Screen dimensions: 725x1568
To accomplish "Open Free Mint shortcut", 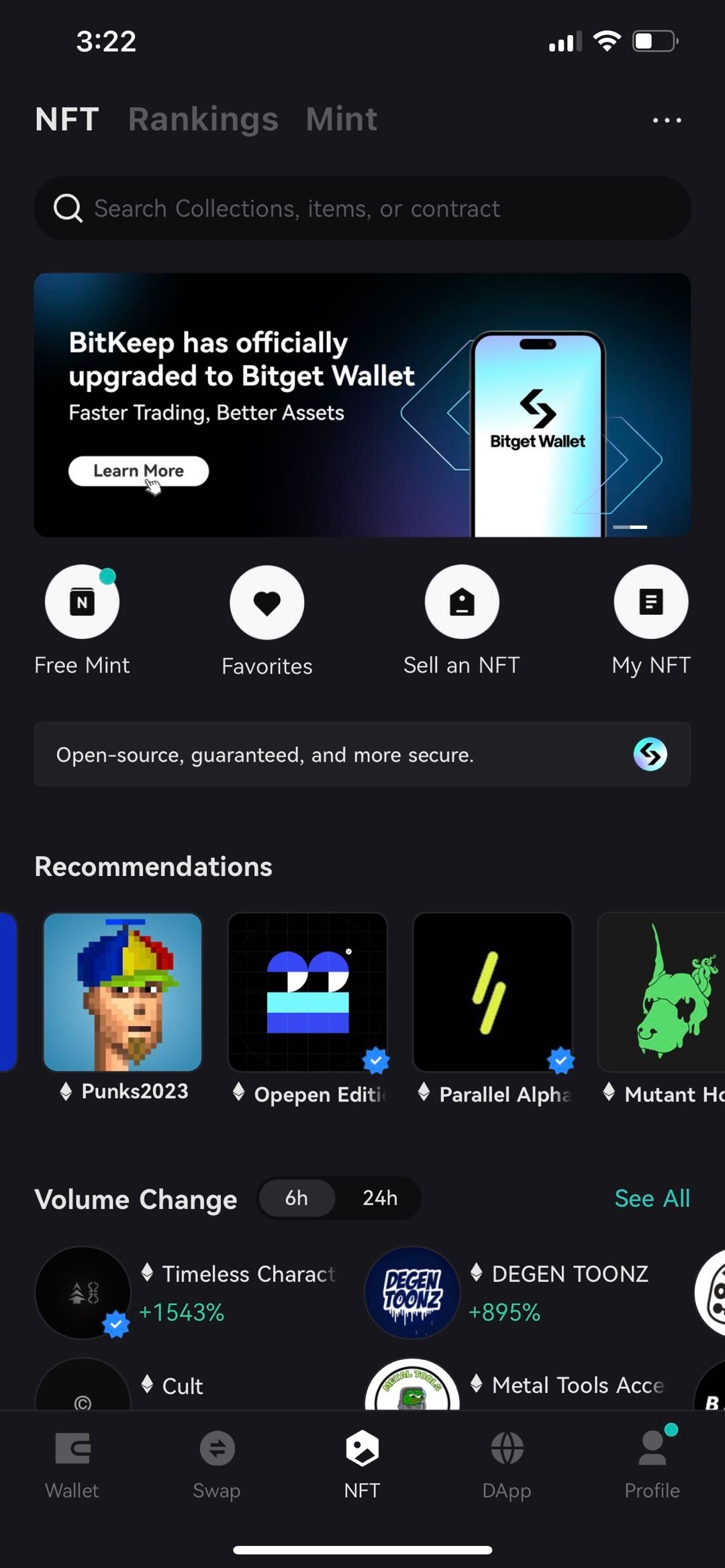I will click(82, 602).
